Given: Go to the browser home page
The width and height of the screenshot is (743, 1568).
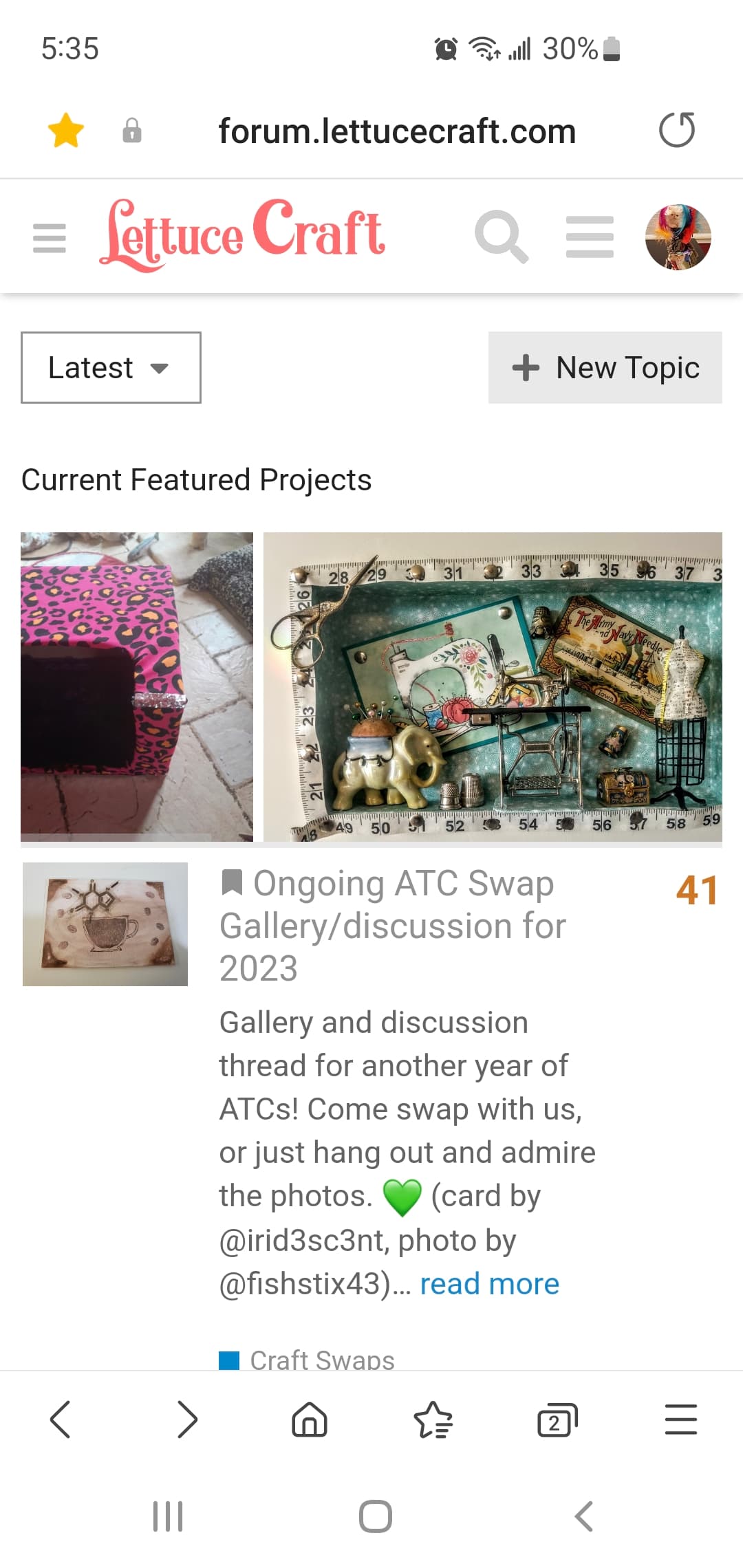Looking at the screenshot, I should coord(310,1419).
